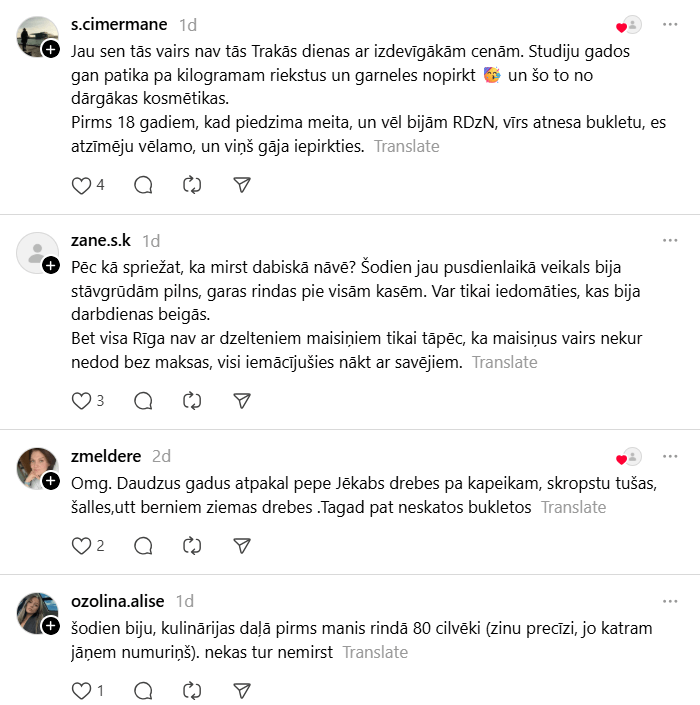The height and width of the screenshot is (705, 700).
Task: Follow zane.s.k via avatar plus badge
Action: point(50,264)
